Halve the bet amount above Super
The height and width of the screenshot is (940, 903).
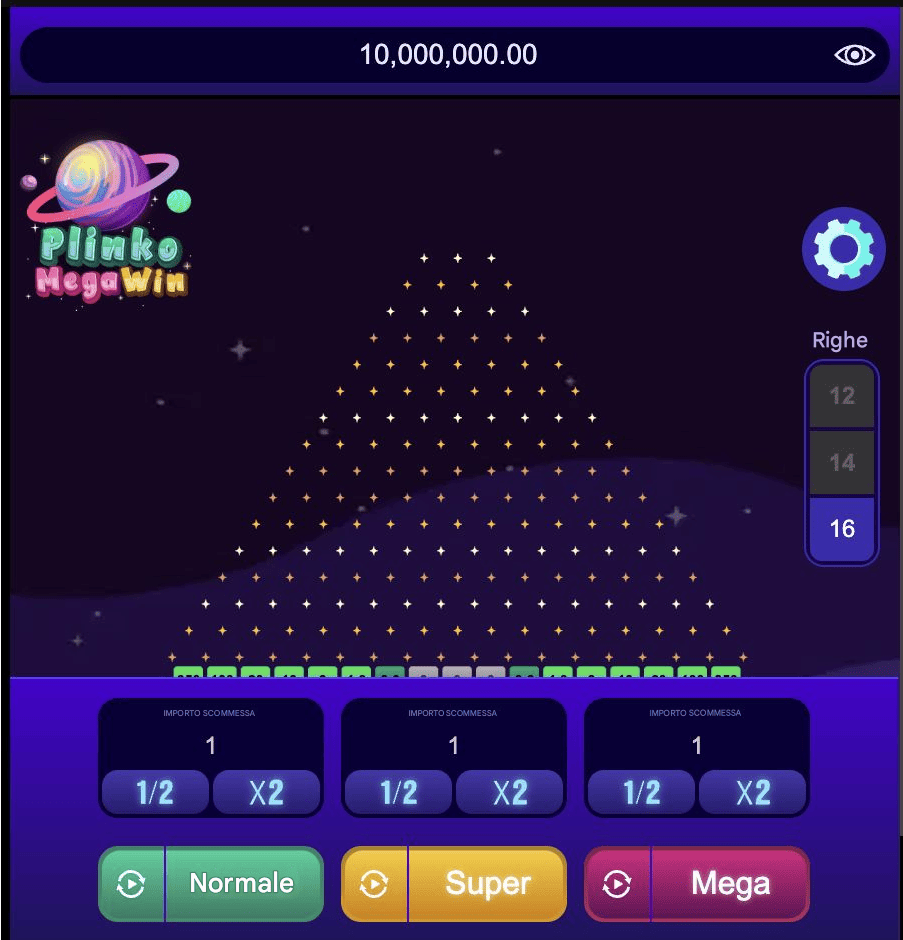(x=398, y=793)
